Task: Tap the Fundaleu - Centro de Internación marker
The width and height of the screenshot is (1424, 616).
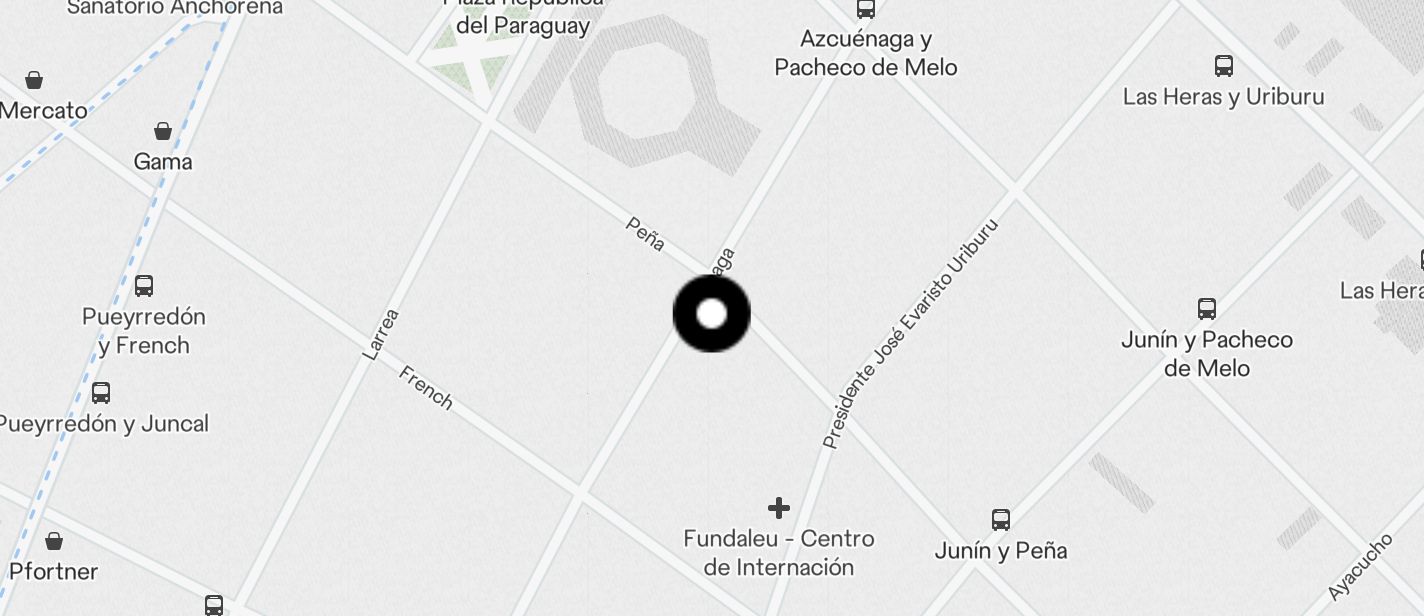Action: [x=778, y=508]
